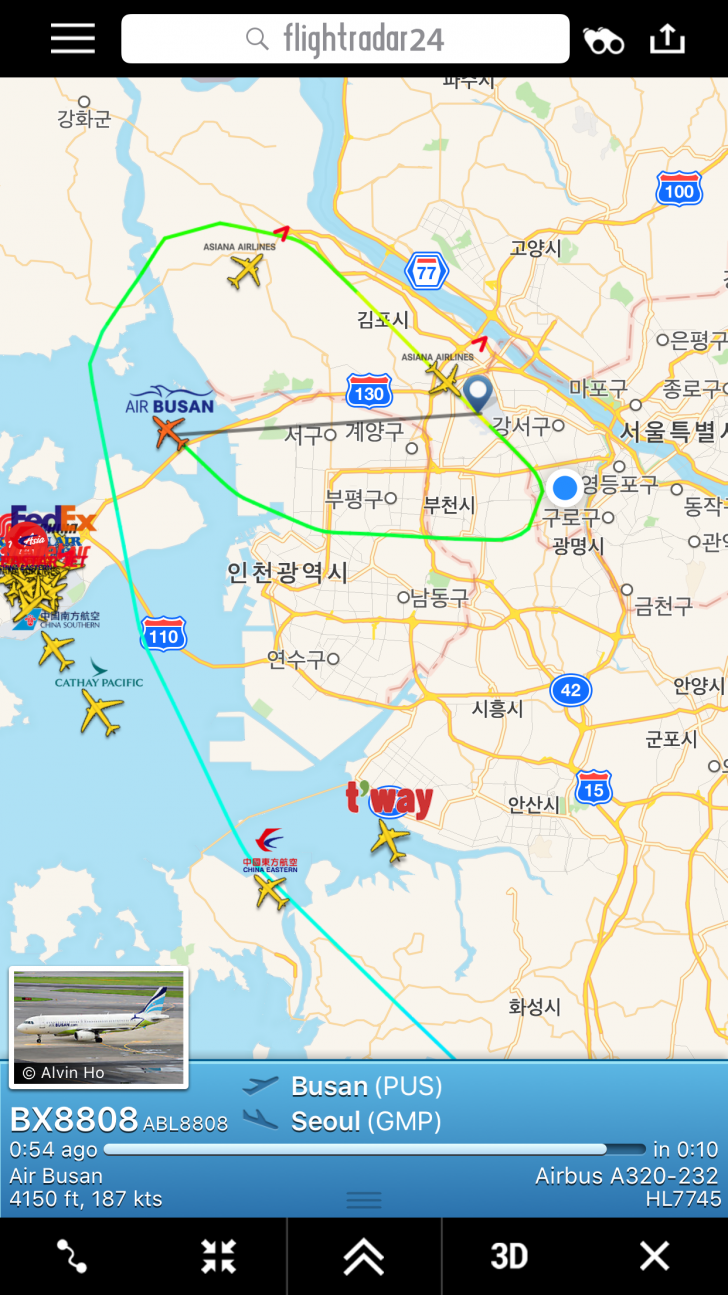Collapse the map with the shrink arrows

point(218,1256)
